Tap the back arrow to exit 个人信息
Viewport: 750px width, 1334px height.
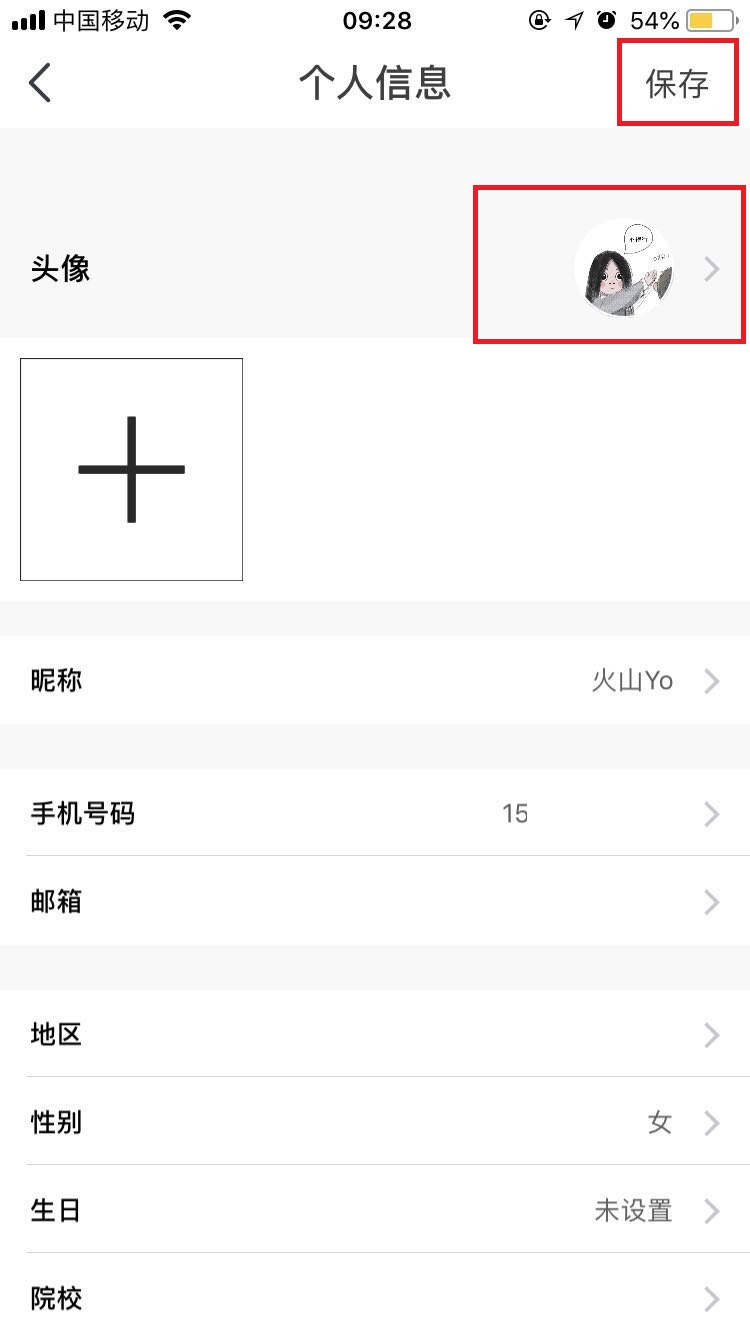tap(40, 83)
